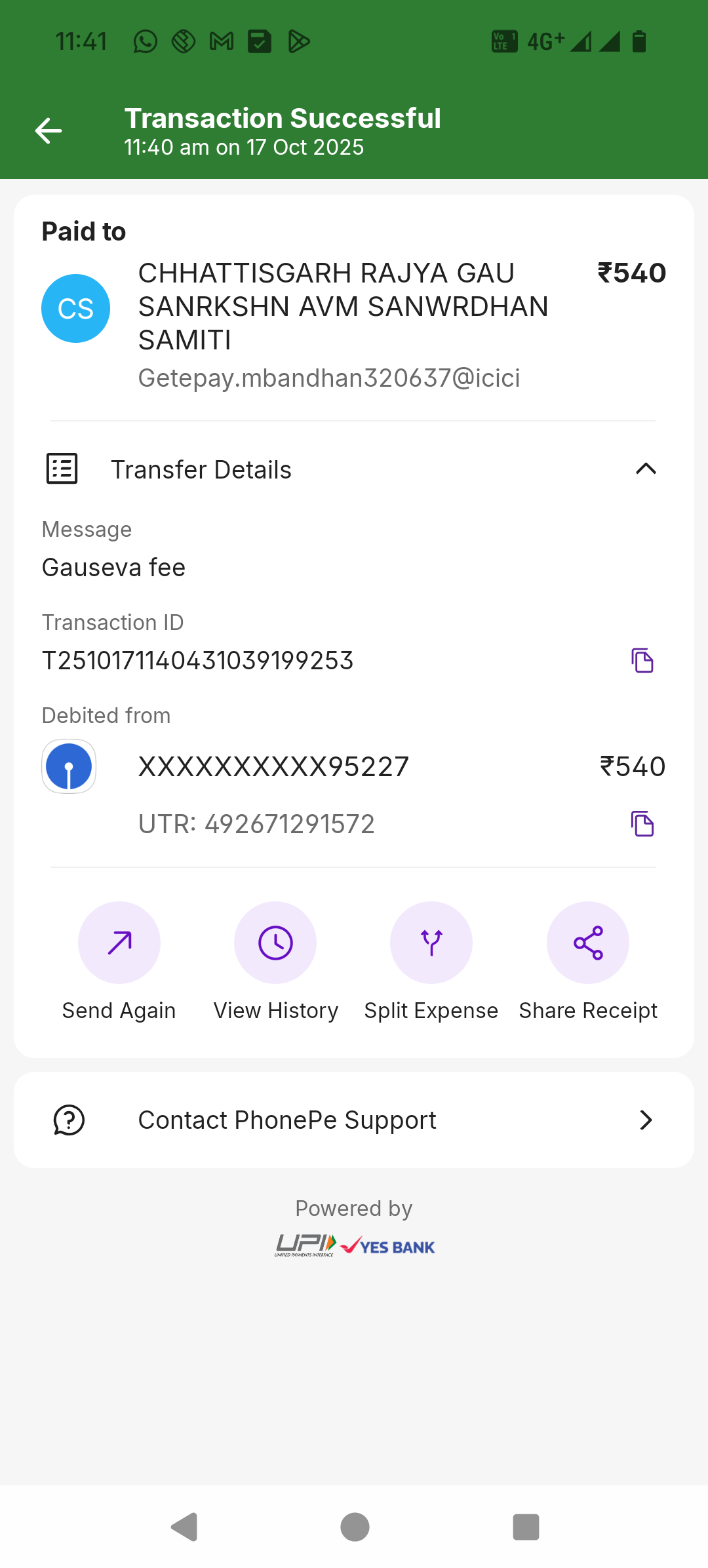The height and width of the screenshot is (1568, 708).
Task: Open View History
Action: click(x=275, y=943)
